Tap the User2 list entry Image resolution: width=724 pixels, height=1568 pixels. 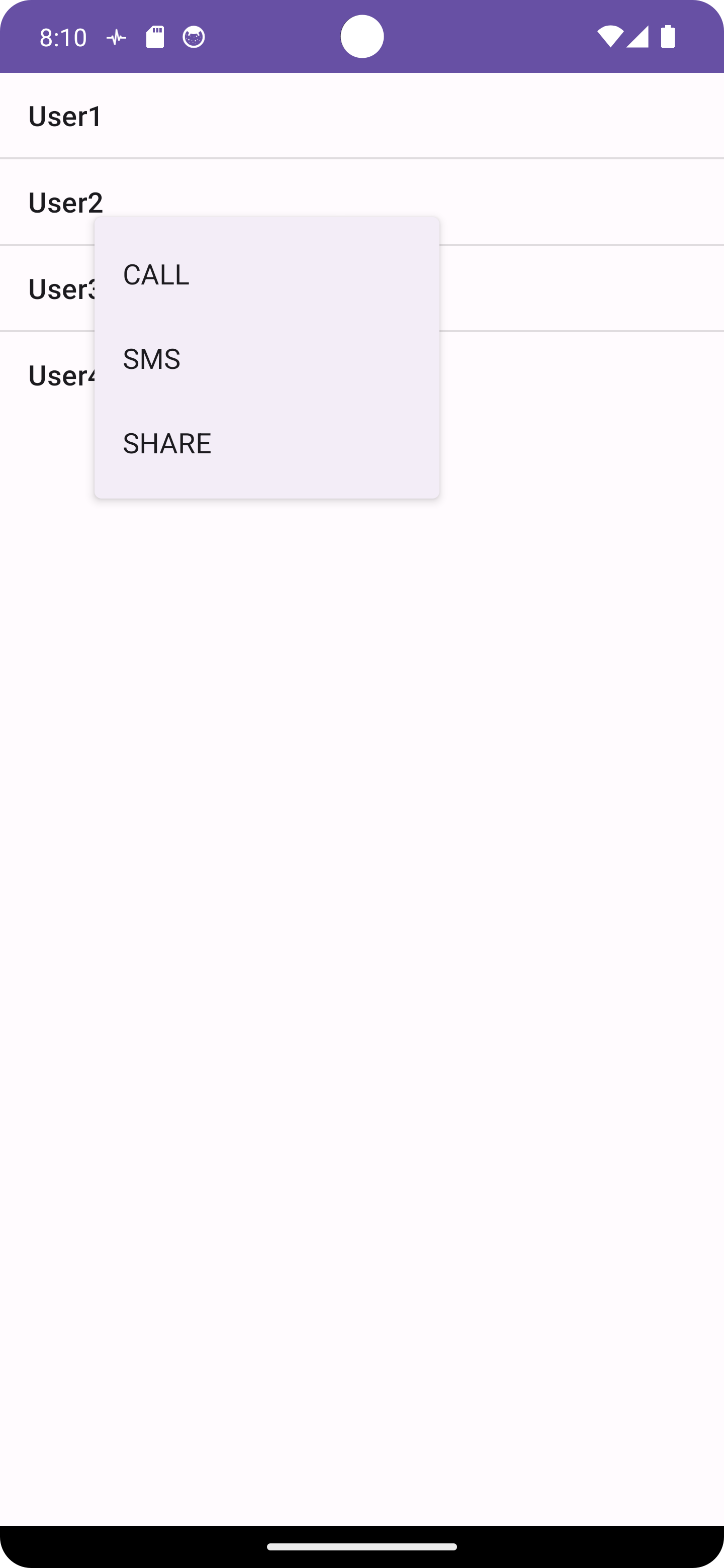point(361,202)
